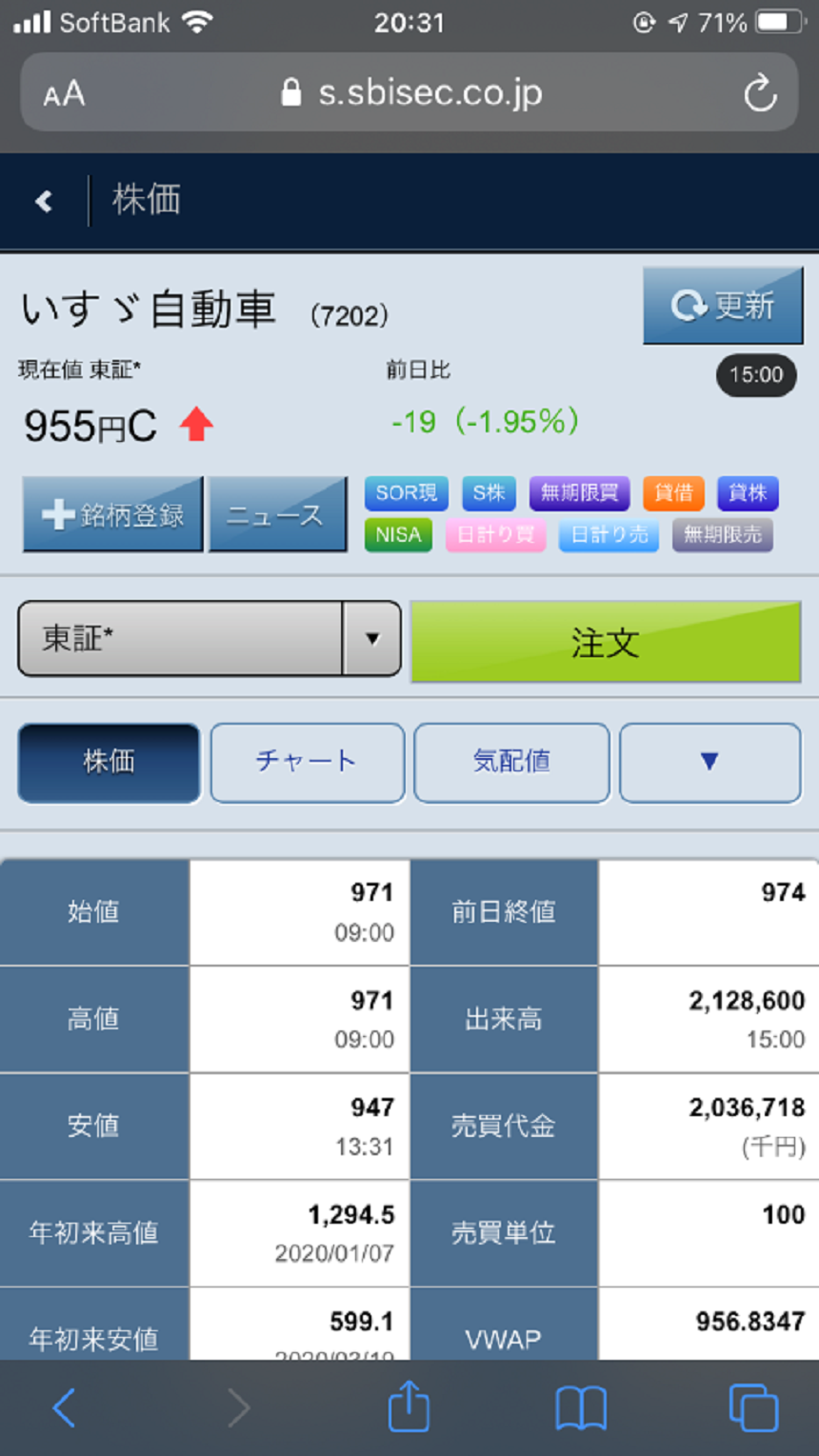Tap the S株 badge
Viewport: 819px width, 1456px height.
pos(491,494)
